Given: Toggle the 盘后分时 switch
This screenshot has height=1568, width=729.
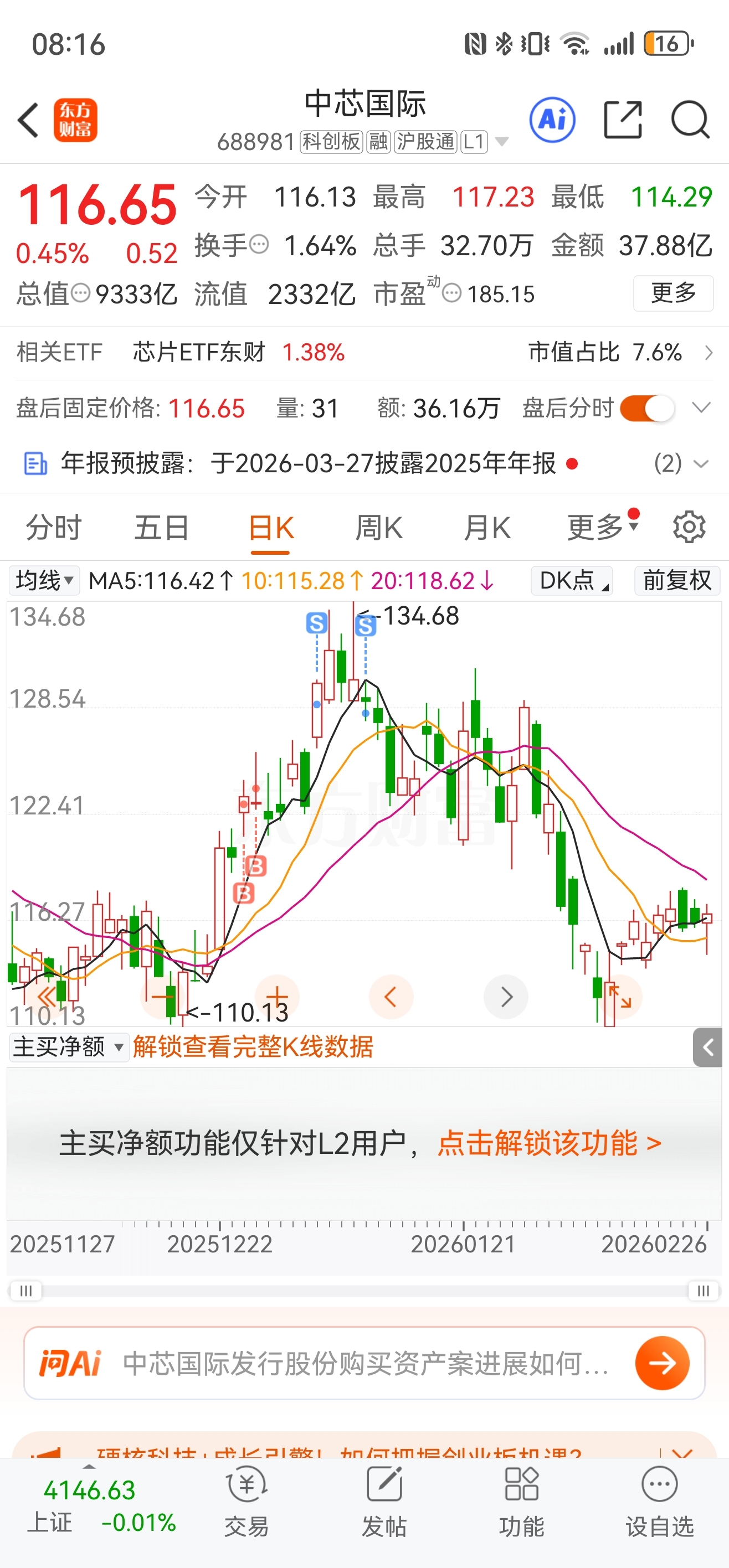Looking at the screenshot, I should click(647, 409).
